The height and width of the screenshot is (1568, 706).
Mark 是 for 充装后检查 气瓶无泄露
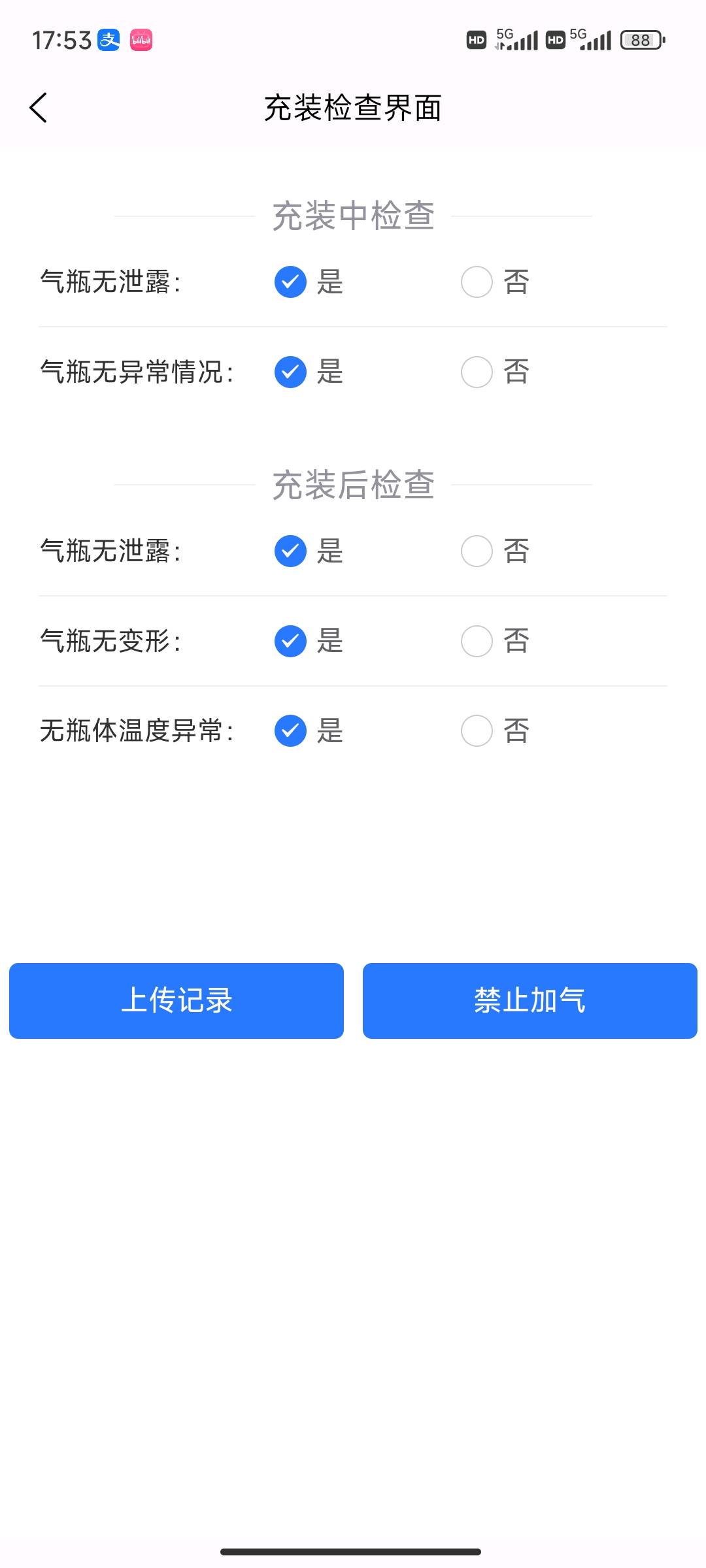[291, 551]
